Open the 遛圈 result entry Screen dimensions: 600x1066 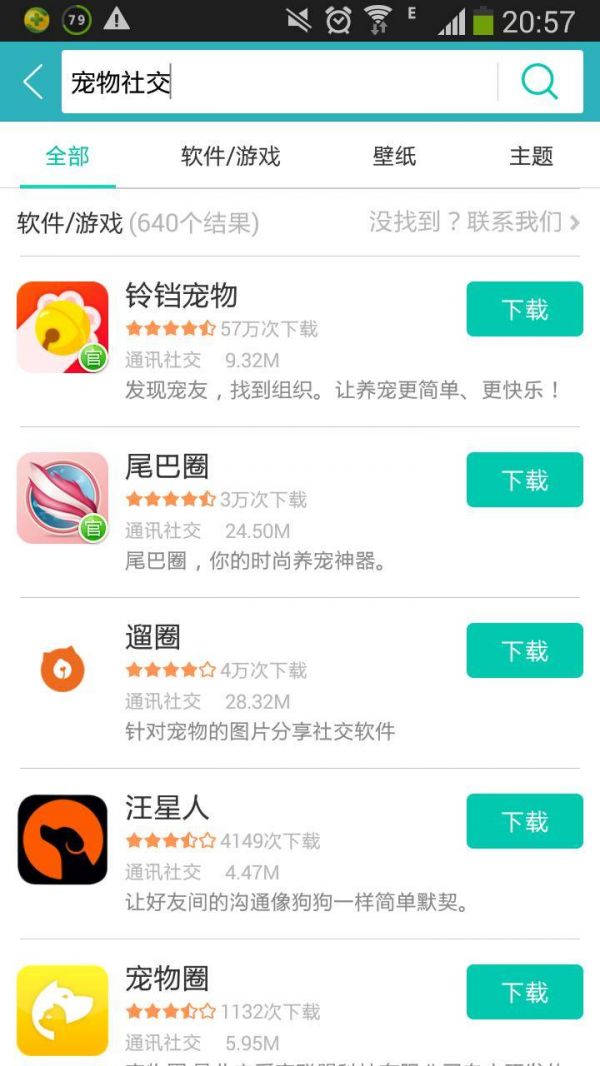pos(280,684)
